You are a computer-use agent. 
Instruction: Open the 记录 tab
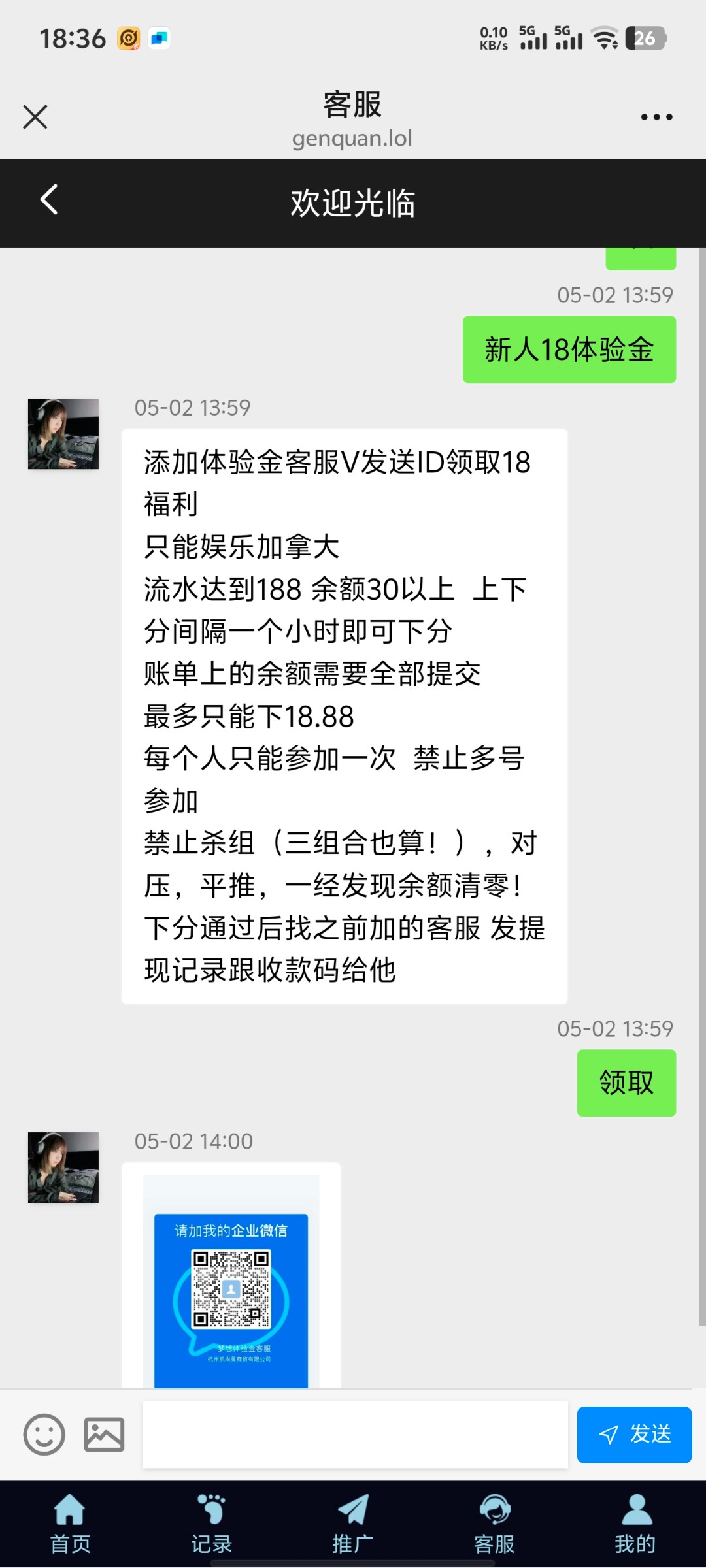211,1524
